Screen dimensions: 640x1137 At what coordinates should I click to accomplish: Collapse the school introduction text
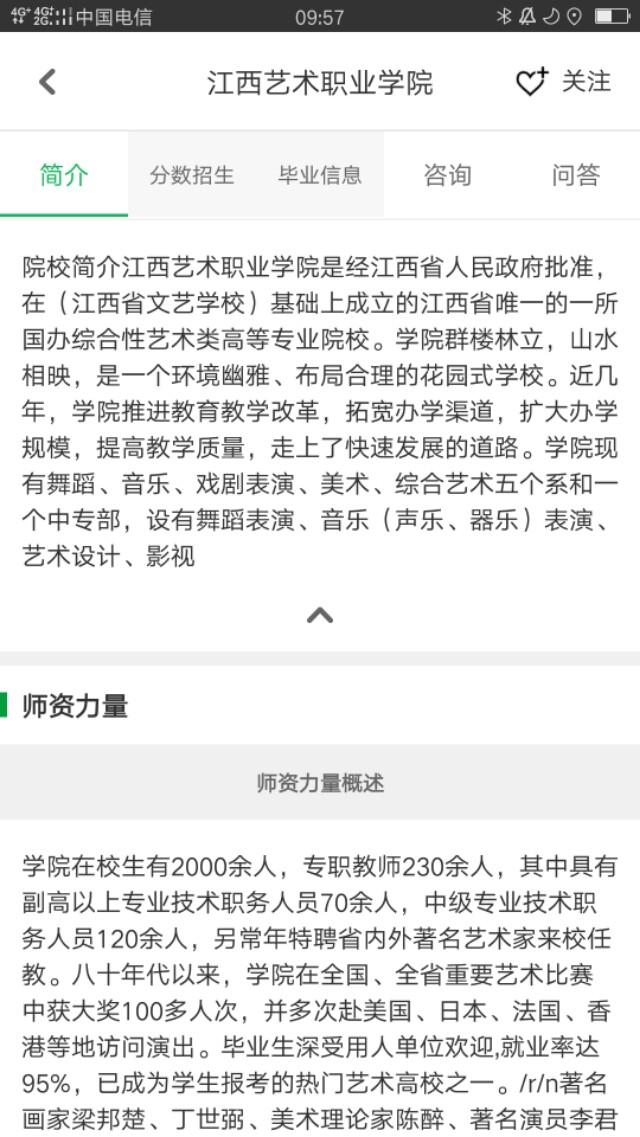coord(320,615)
